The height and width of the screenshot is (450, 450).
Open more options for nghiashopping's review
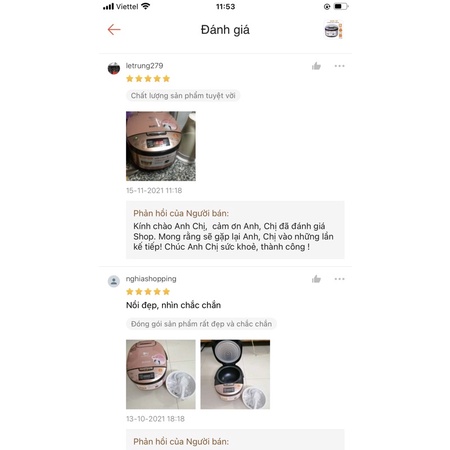point(339,279)
